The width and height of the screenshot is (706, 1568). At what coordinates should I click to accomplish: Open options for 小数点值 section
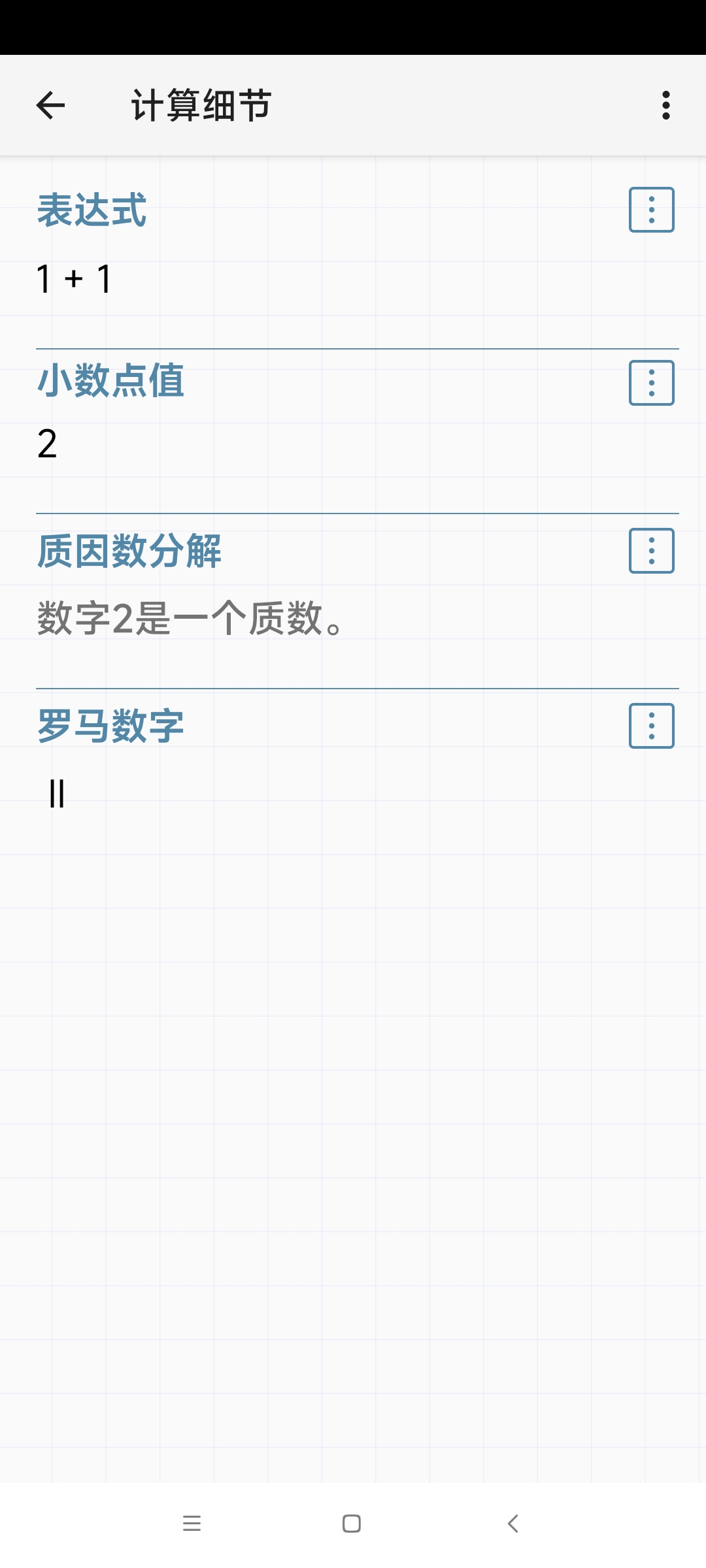pyautogui.click(x=651, y=383)
